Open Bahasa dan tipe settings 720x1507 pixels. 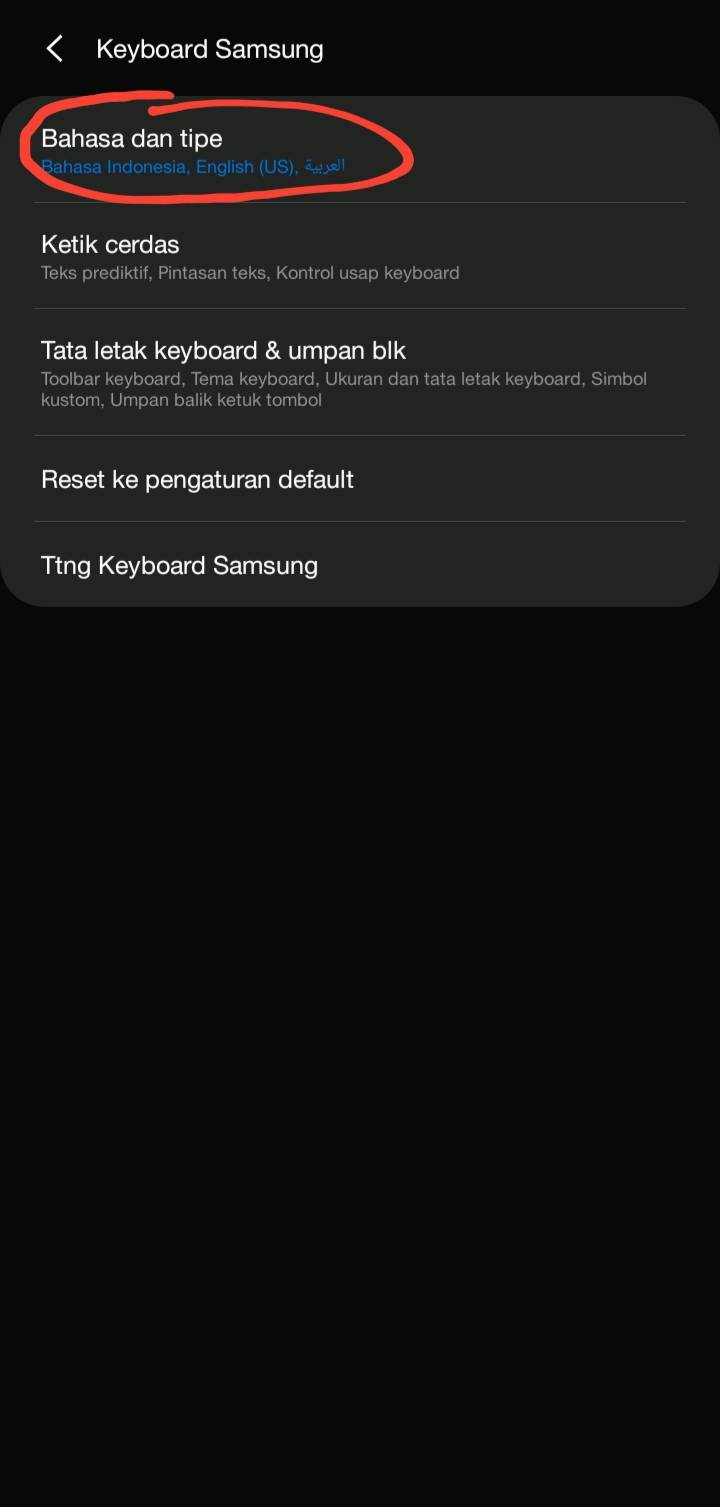point(360,150)
